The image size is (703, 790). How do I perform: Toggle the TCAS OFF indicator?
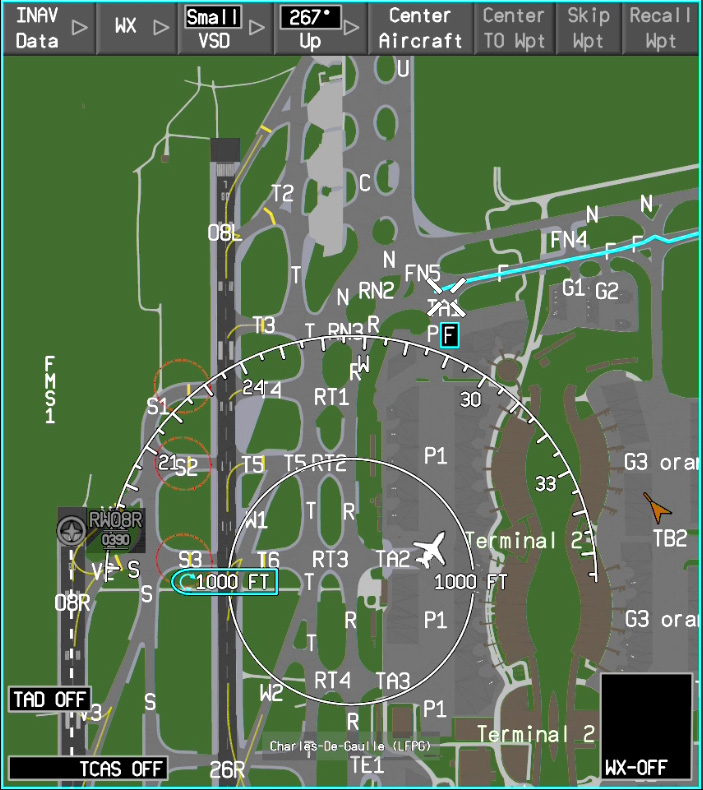[x=88, y=768]
